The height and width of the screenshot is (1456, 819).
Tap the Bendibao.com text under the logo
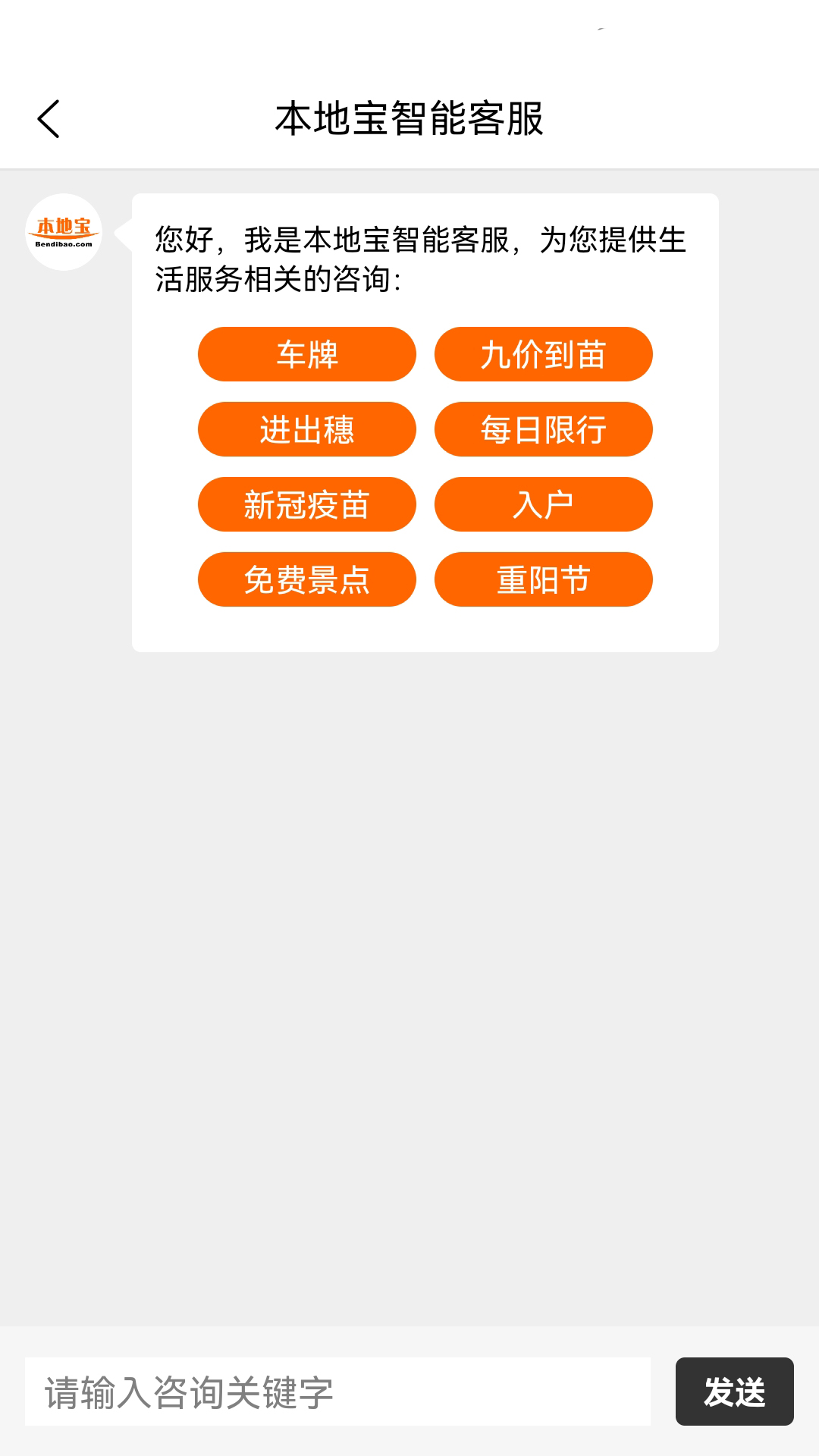64,246
